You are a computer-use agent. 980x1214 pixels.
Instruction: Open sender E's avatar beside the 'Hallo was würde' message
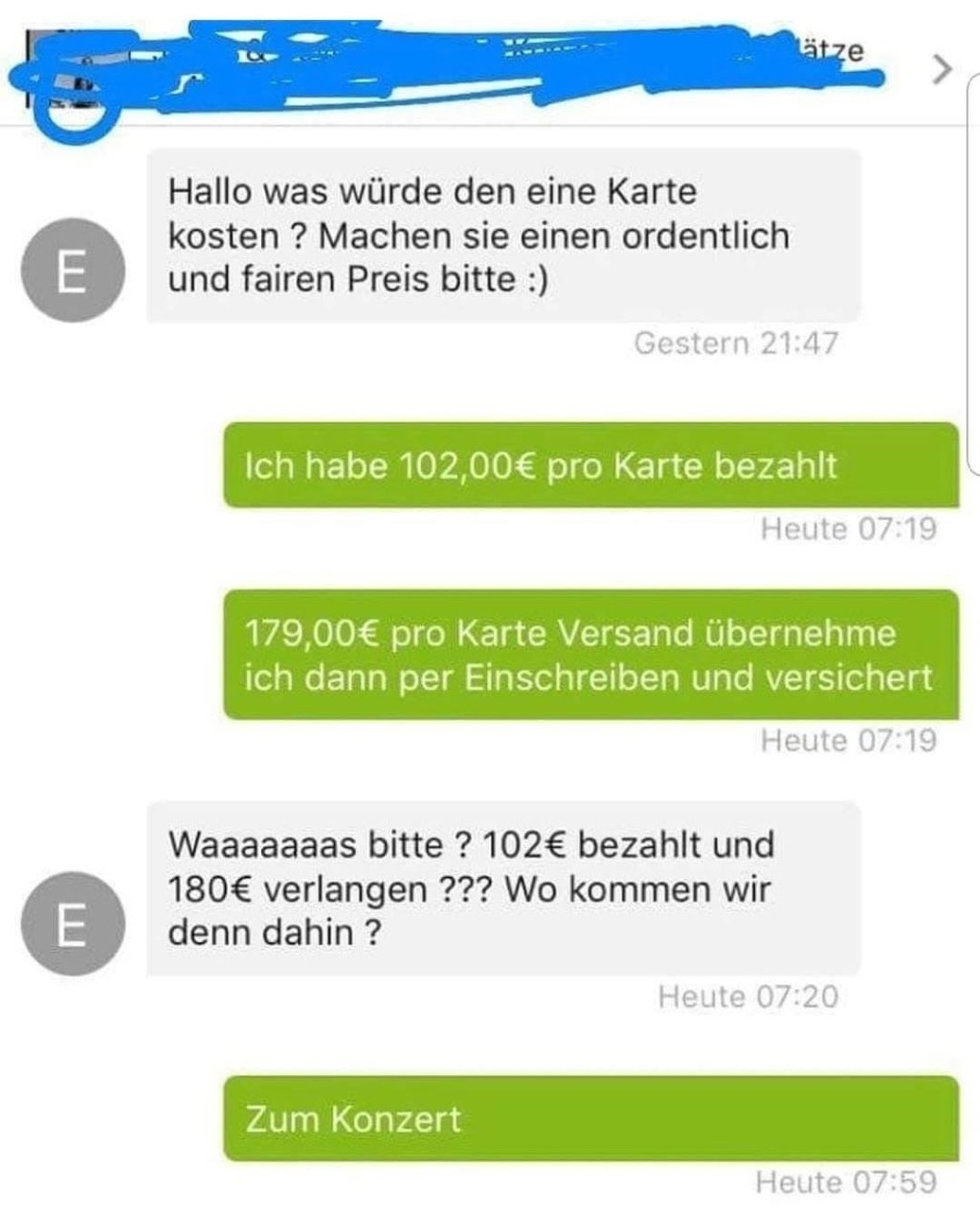[73, 271]
